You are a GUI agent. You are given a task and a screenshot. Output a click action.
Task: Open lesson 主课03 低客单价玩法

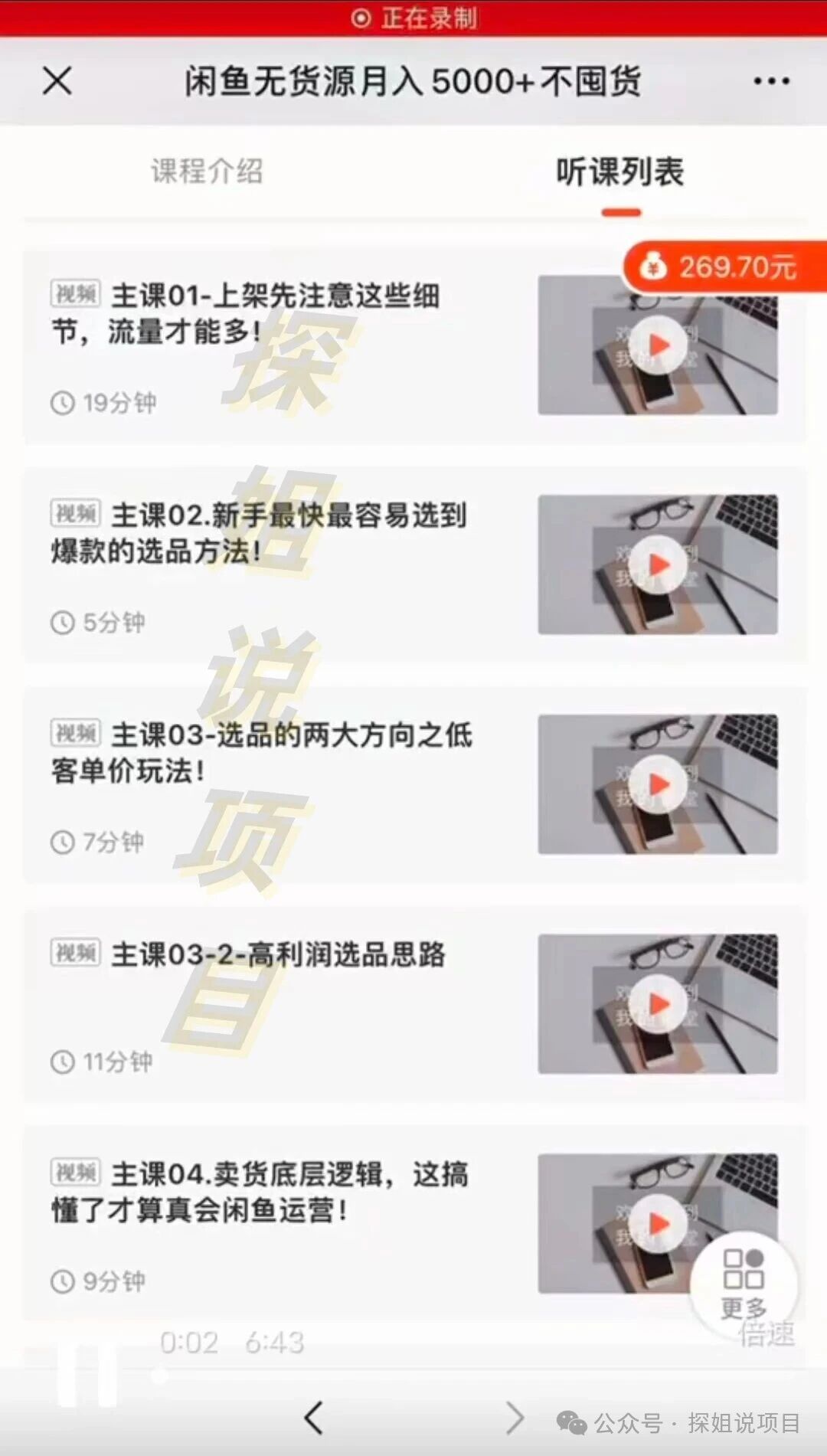260,752
